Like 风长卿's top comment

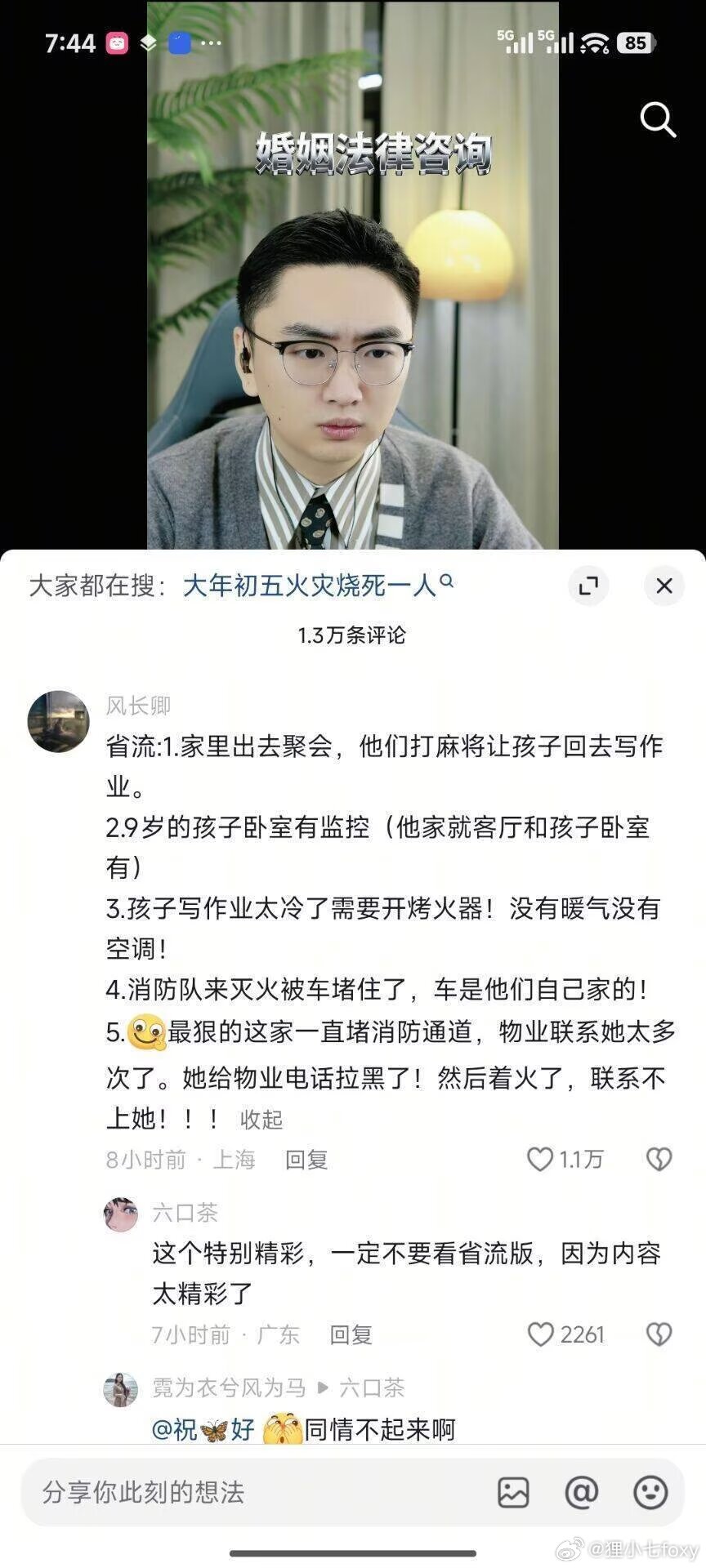click(x=540, y=1160)
